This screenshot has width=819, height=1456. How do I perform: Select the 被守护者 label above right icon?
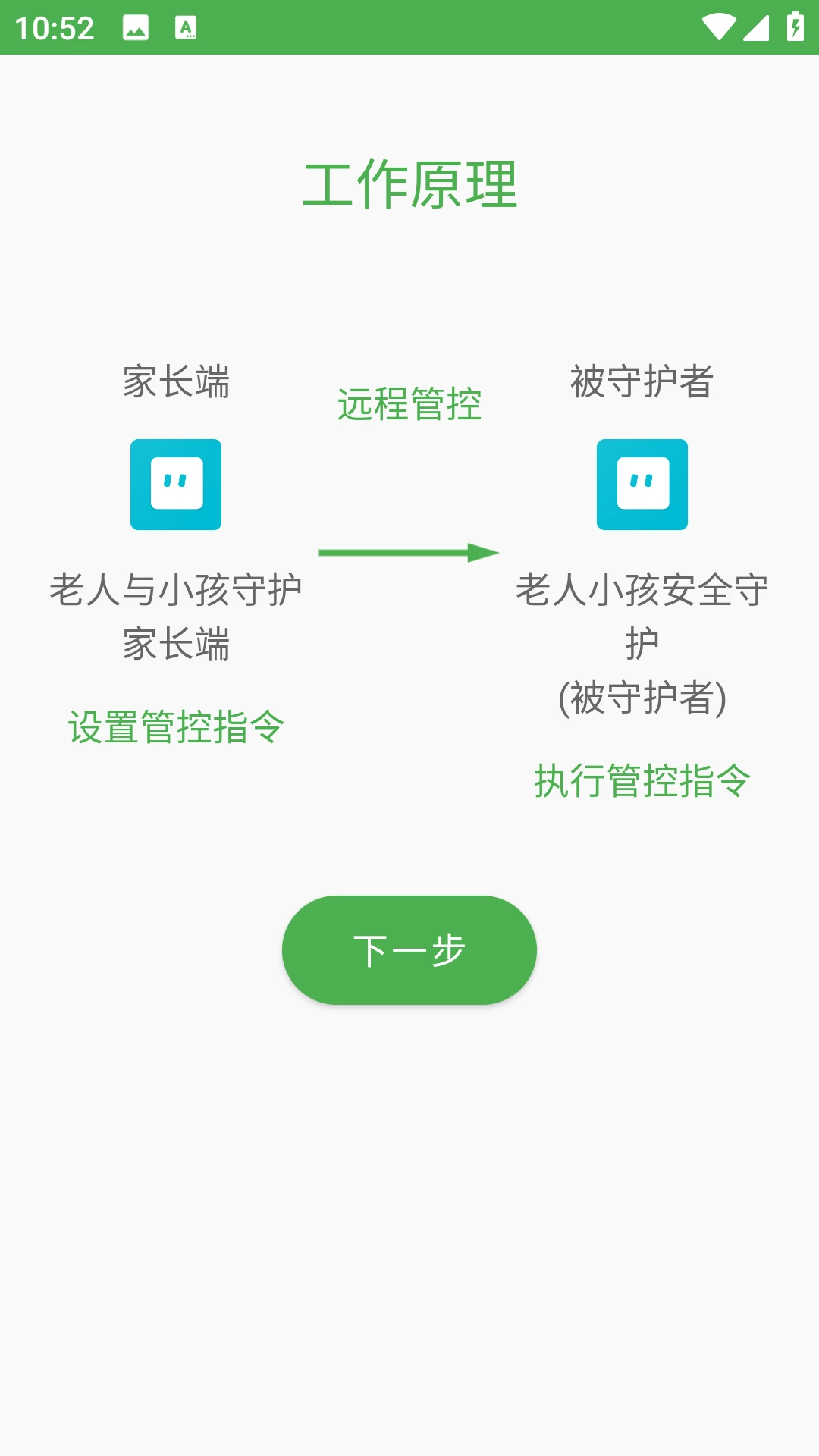[x=641, y=381]
